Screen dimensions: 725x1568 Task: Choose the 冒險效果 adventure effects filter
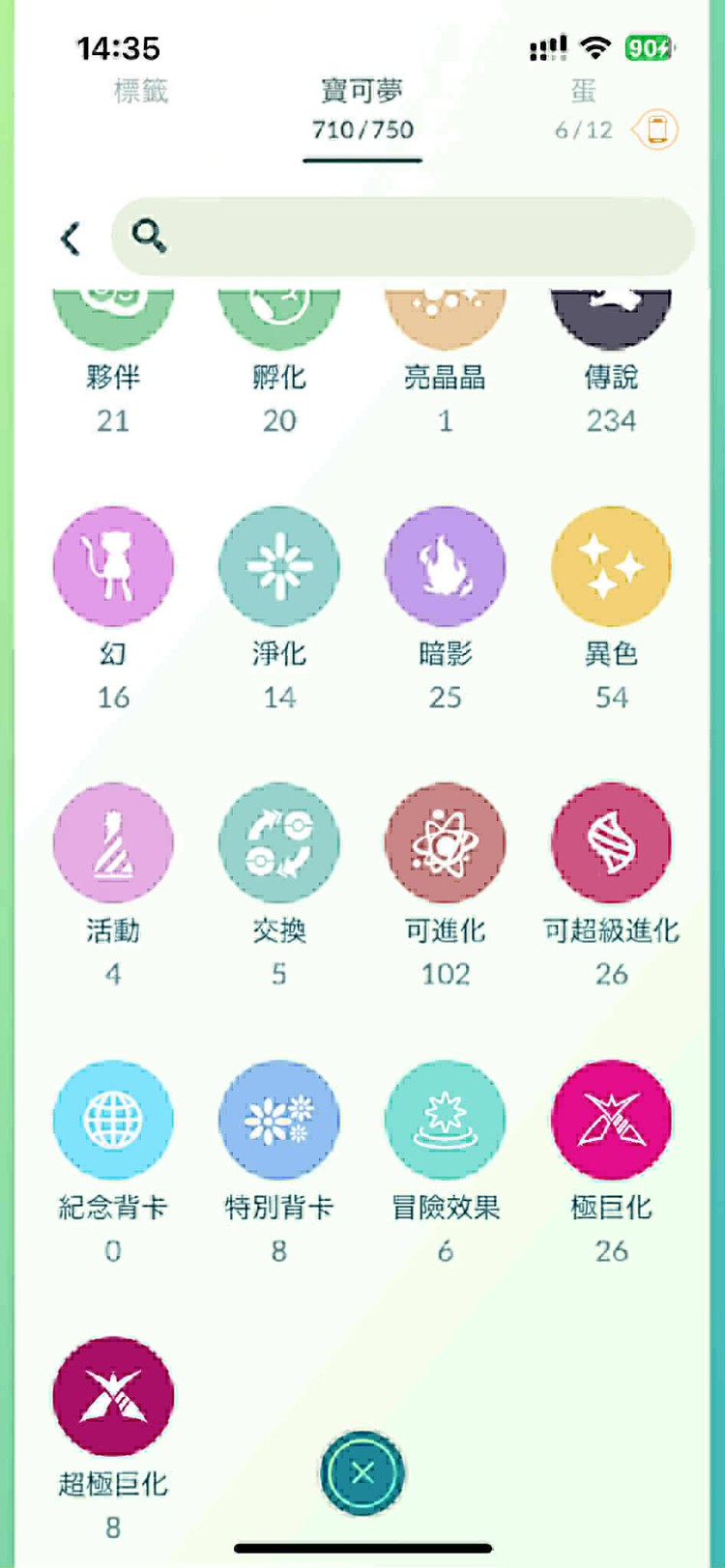(x=446, y=1120)
